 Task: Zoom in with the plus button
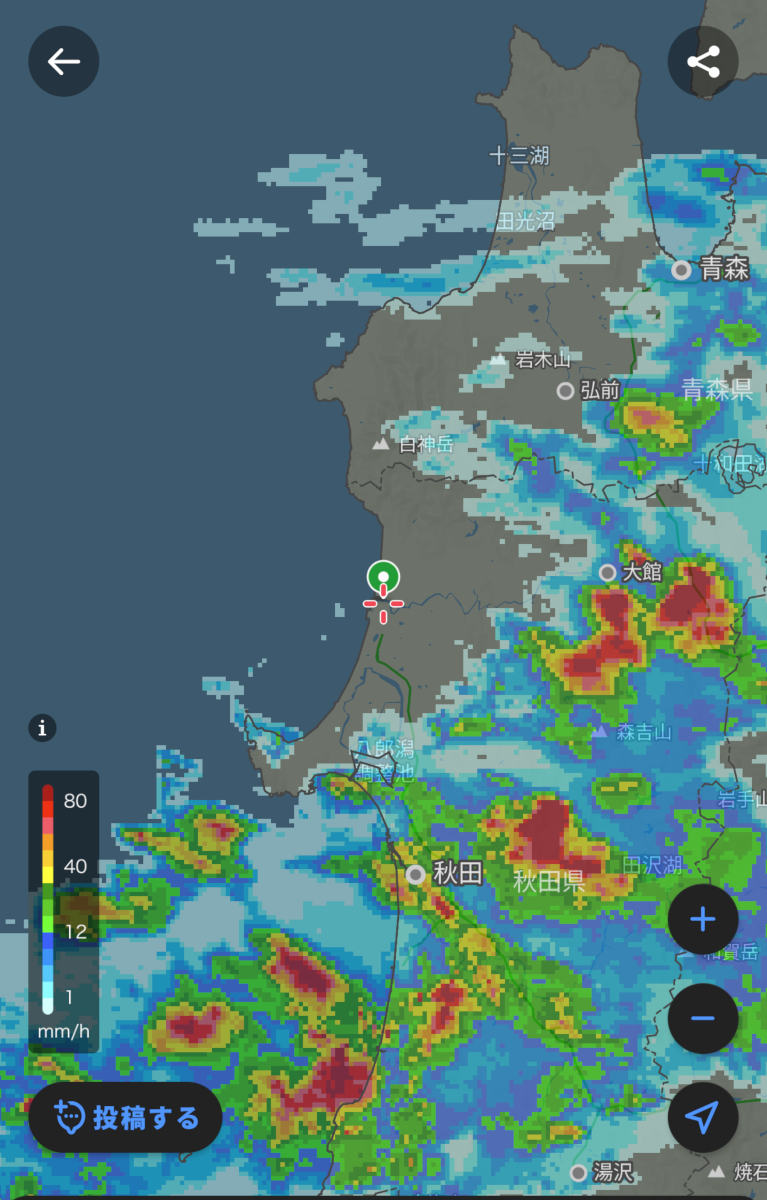tap(703, 919)
